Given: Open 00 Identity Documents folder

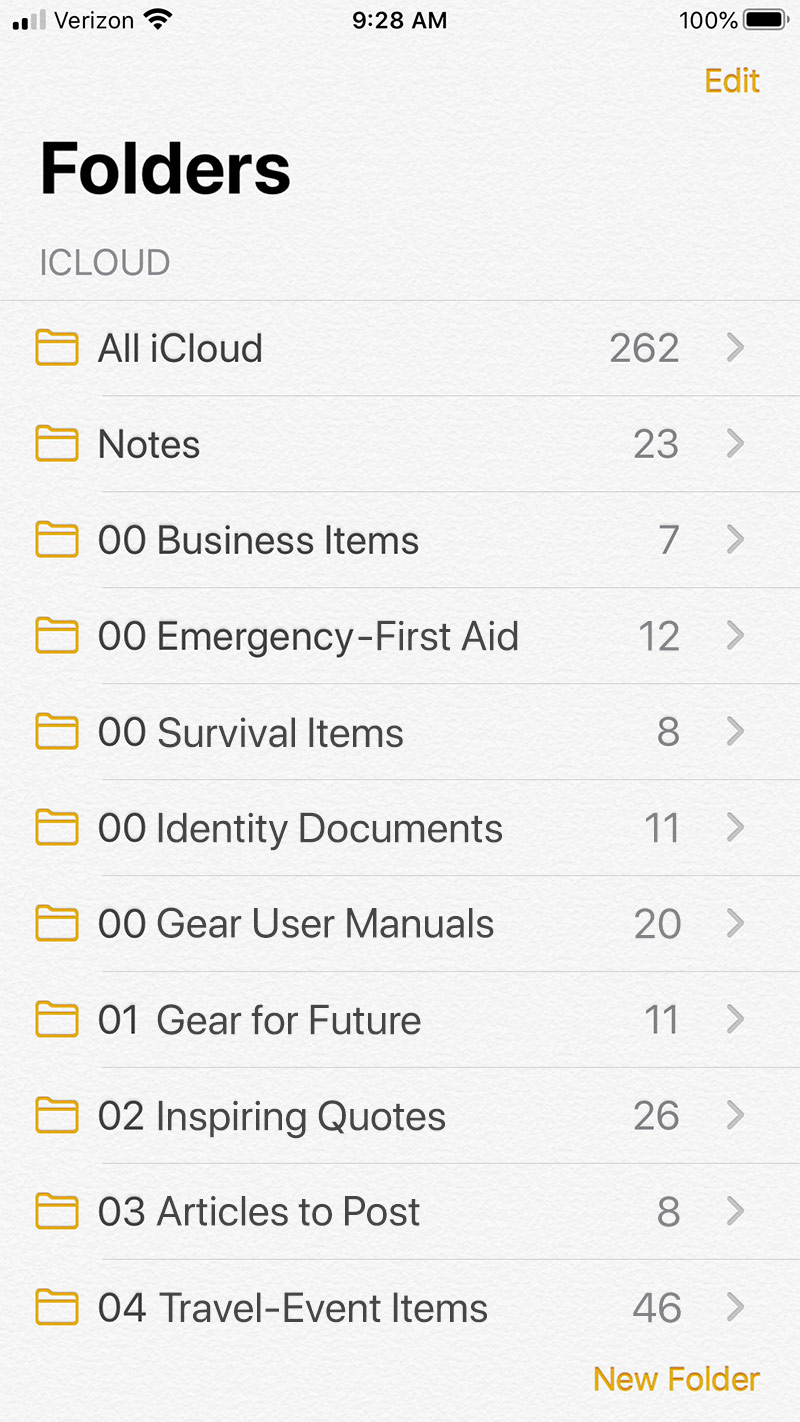Looking at the screenshot, I should [400, 828].
